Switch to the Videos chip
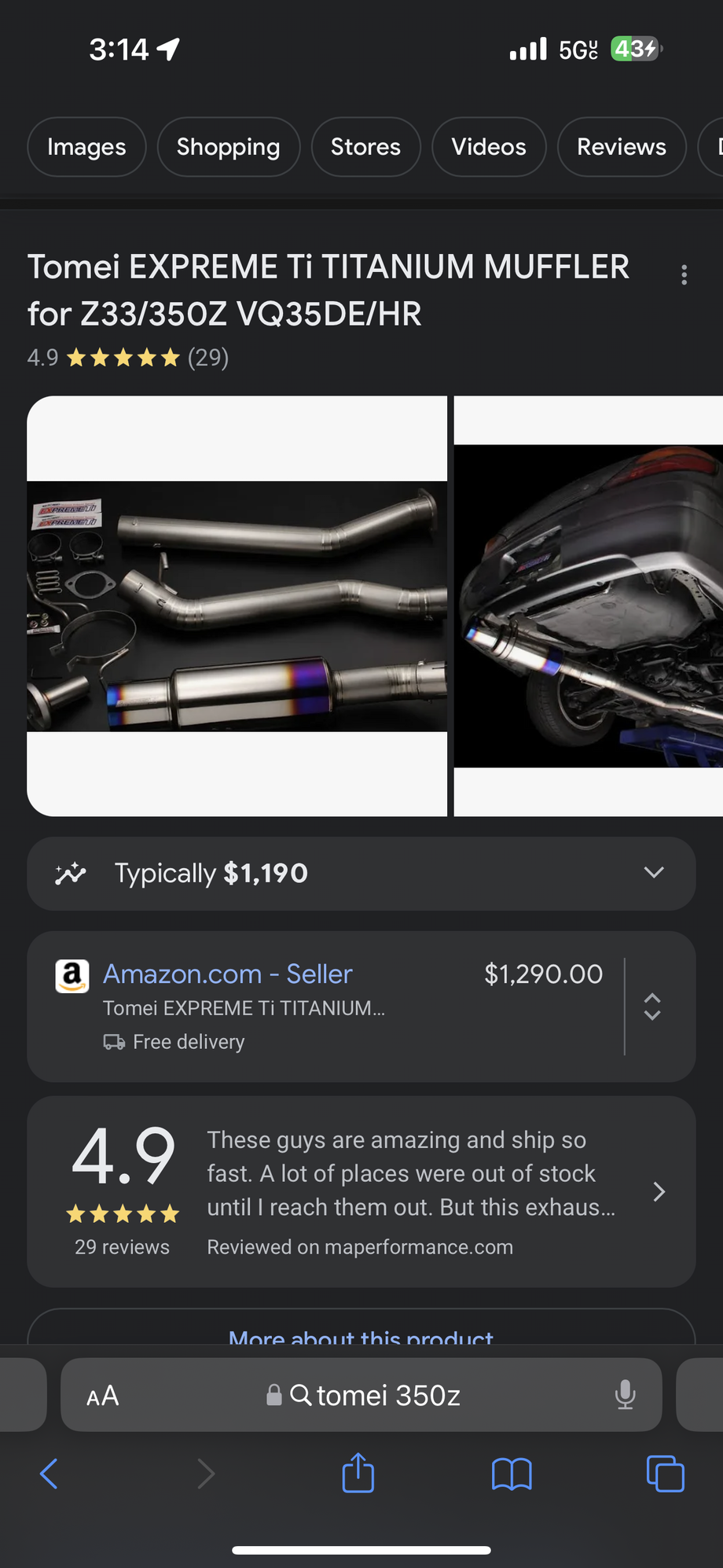Screen dimensions: 723x1568 (x=489, y=147)
